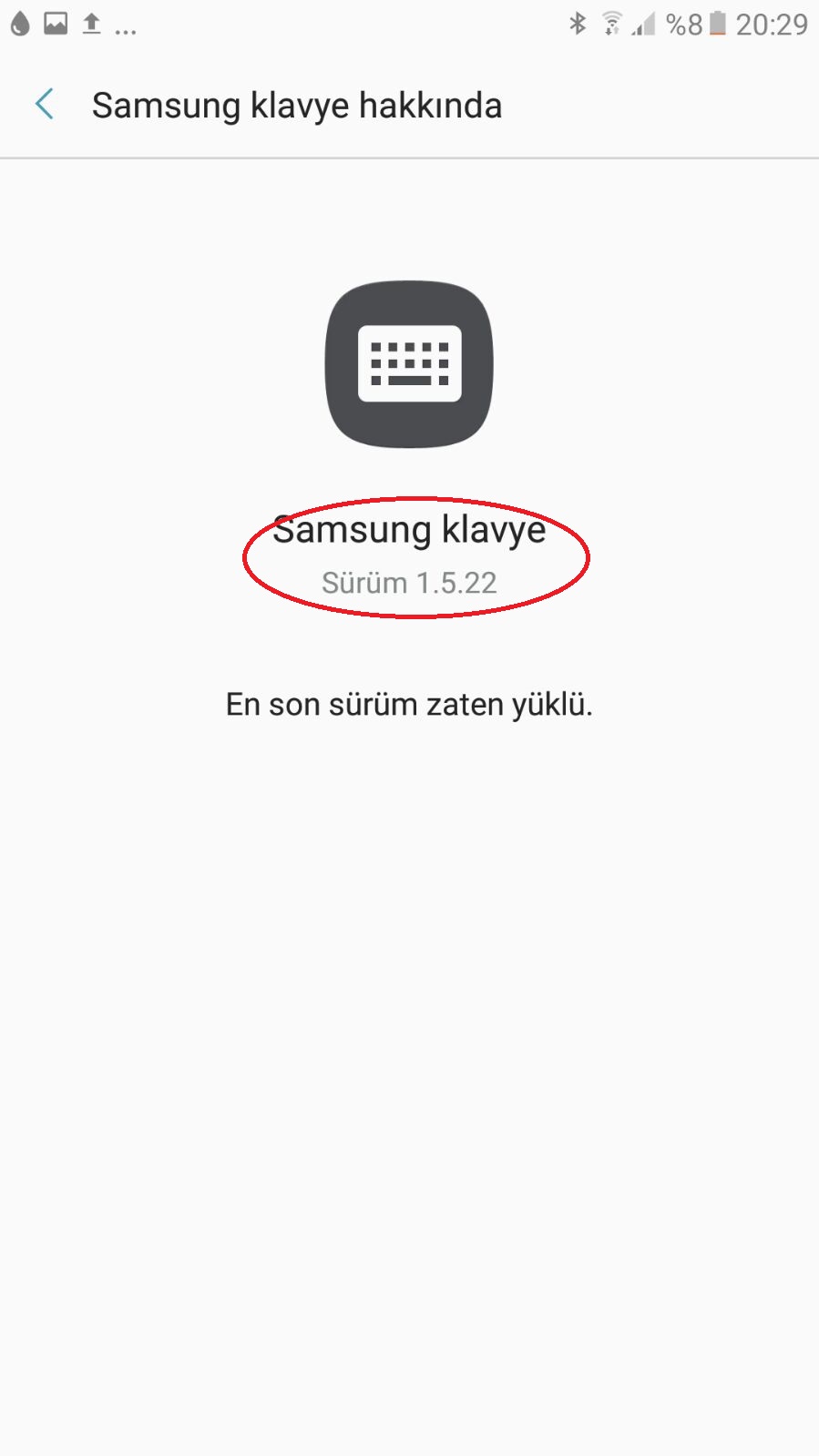Go back from Samsung klavye hakkında
Screen dimensions: 819x1456
(x=45, y=105)
